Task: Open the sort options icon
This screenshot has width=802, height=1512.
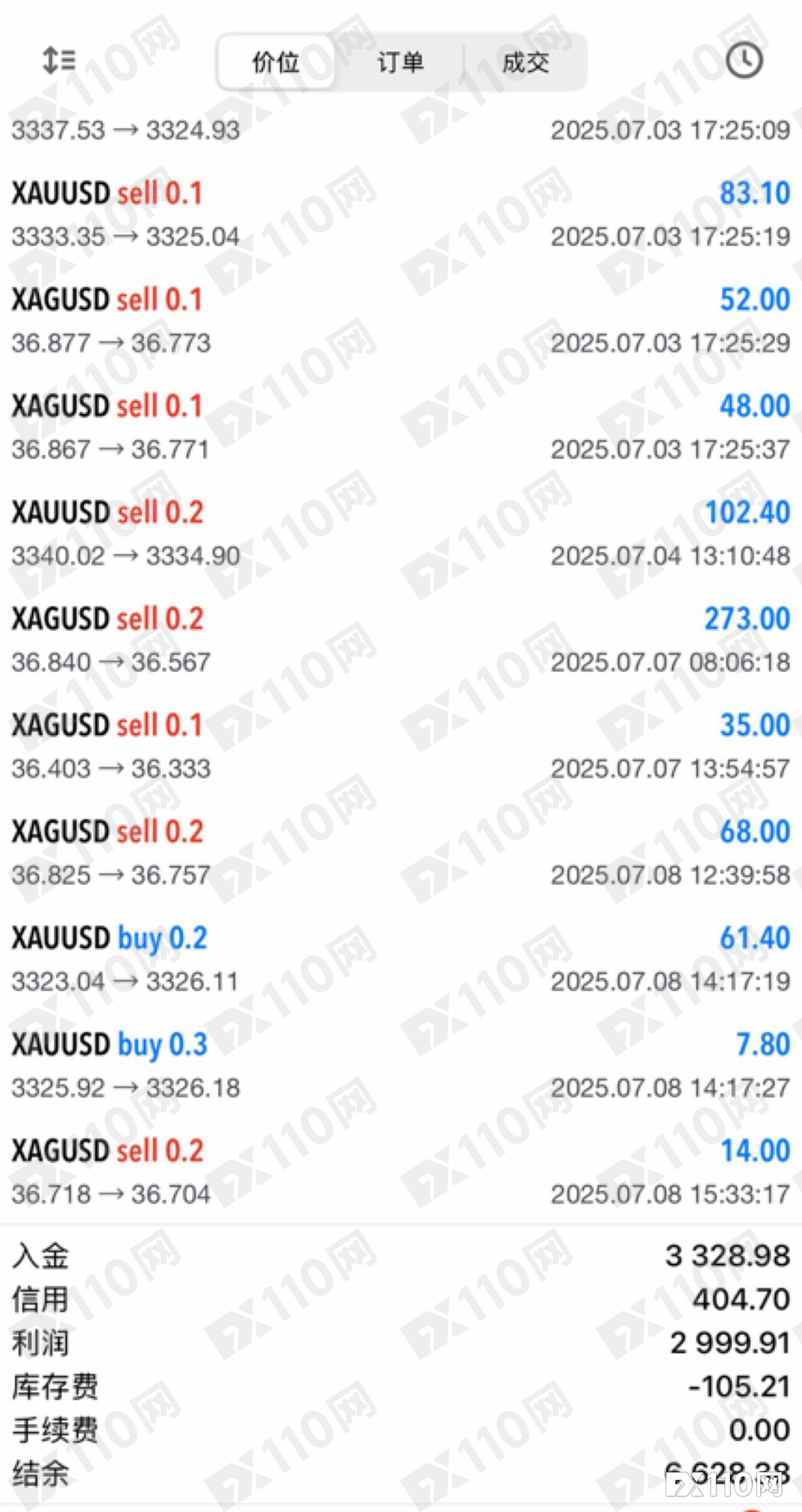Action: point(59,61)
